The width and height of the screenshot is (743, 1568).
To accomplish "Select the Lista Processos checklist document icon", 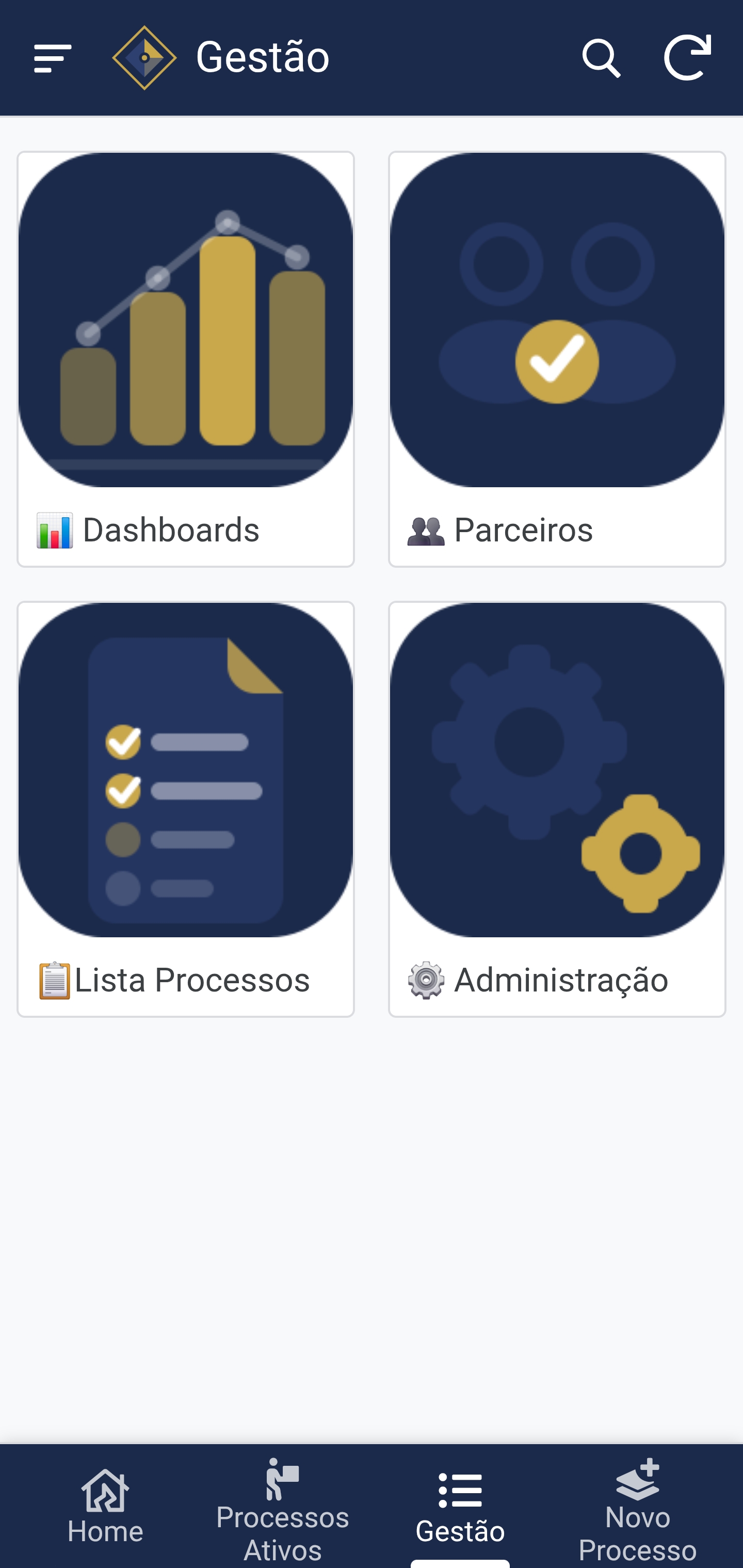I will pyautogui.click(x=186, y=770).
